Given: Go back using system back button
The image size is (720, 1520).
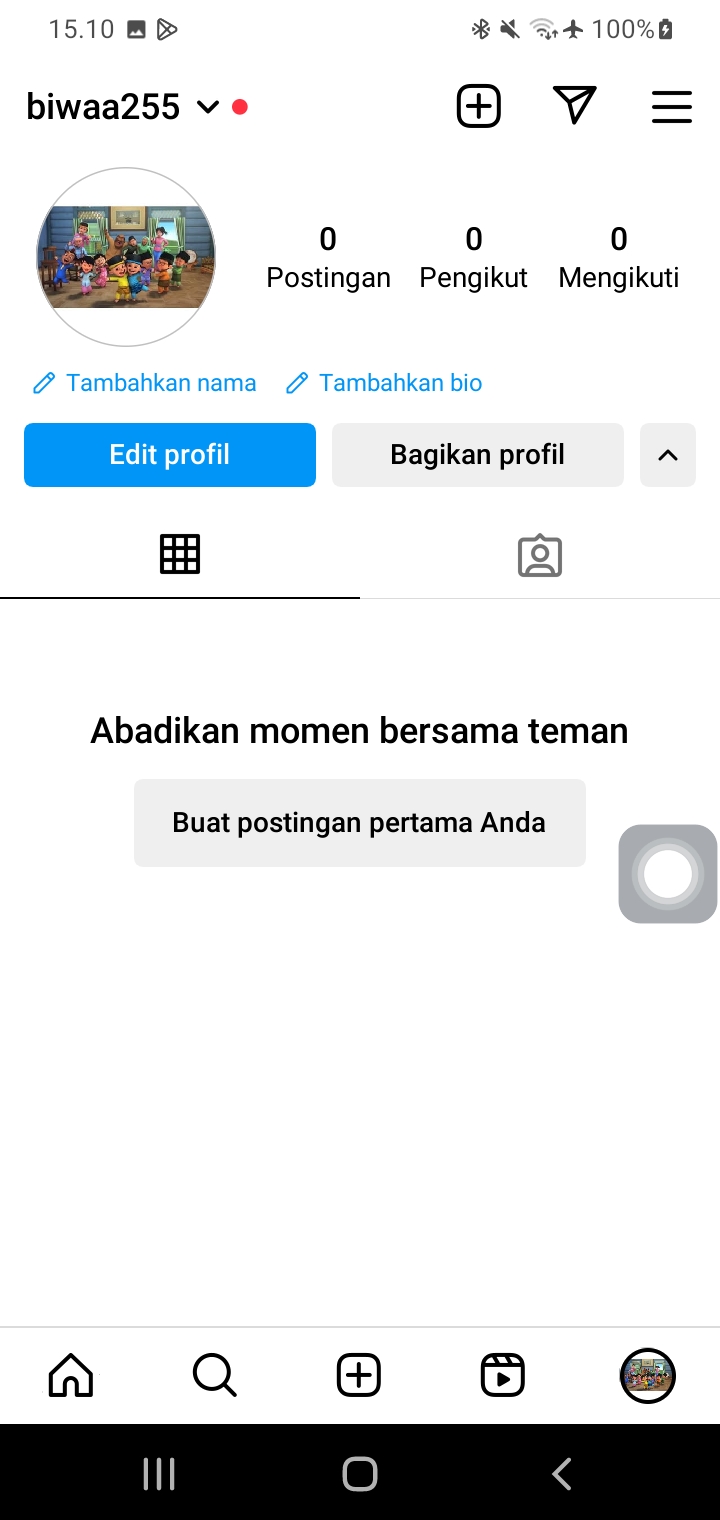Looking at the screenshot, I should 562,1474.
